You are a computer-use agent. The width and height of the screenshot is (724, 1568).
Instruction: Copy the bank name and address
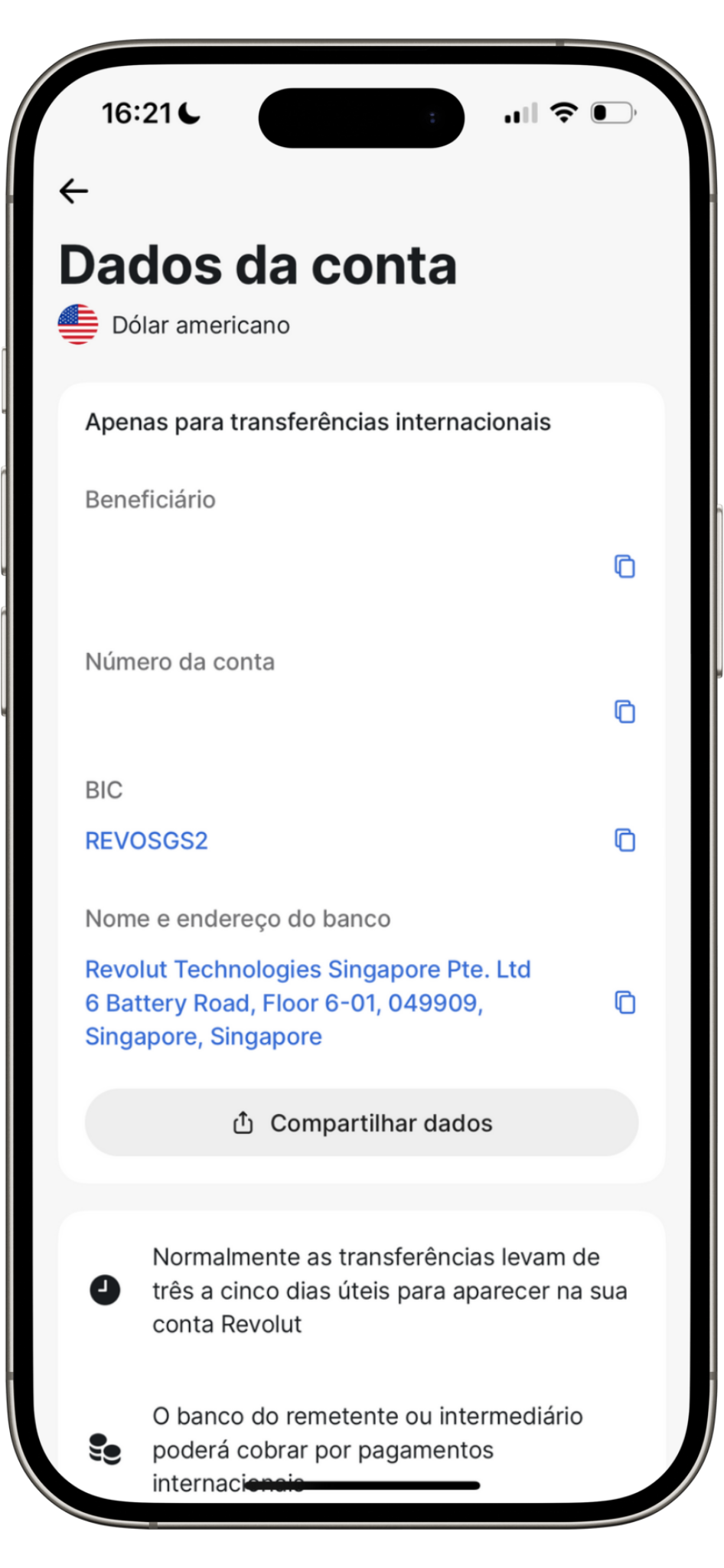click(625, 1003)
